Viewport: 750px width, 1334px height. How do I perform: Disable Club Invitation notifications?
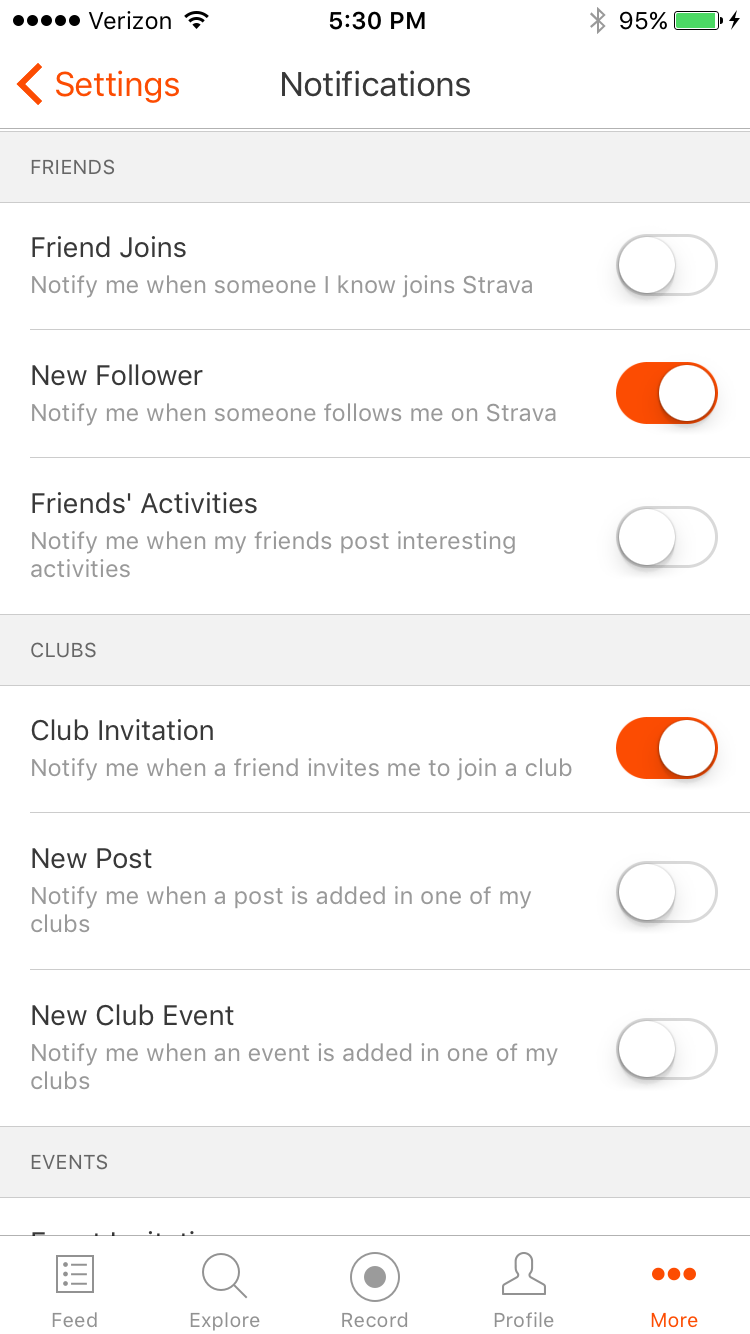point(667,748)
